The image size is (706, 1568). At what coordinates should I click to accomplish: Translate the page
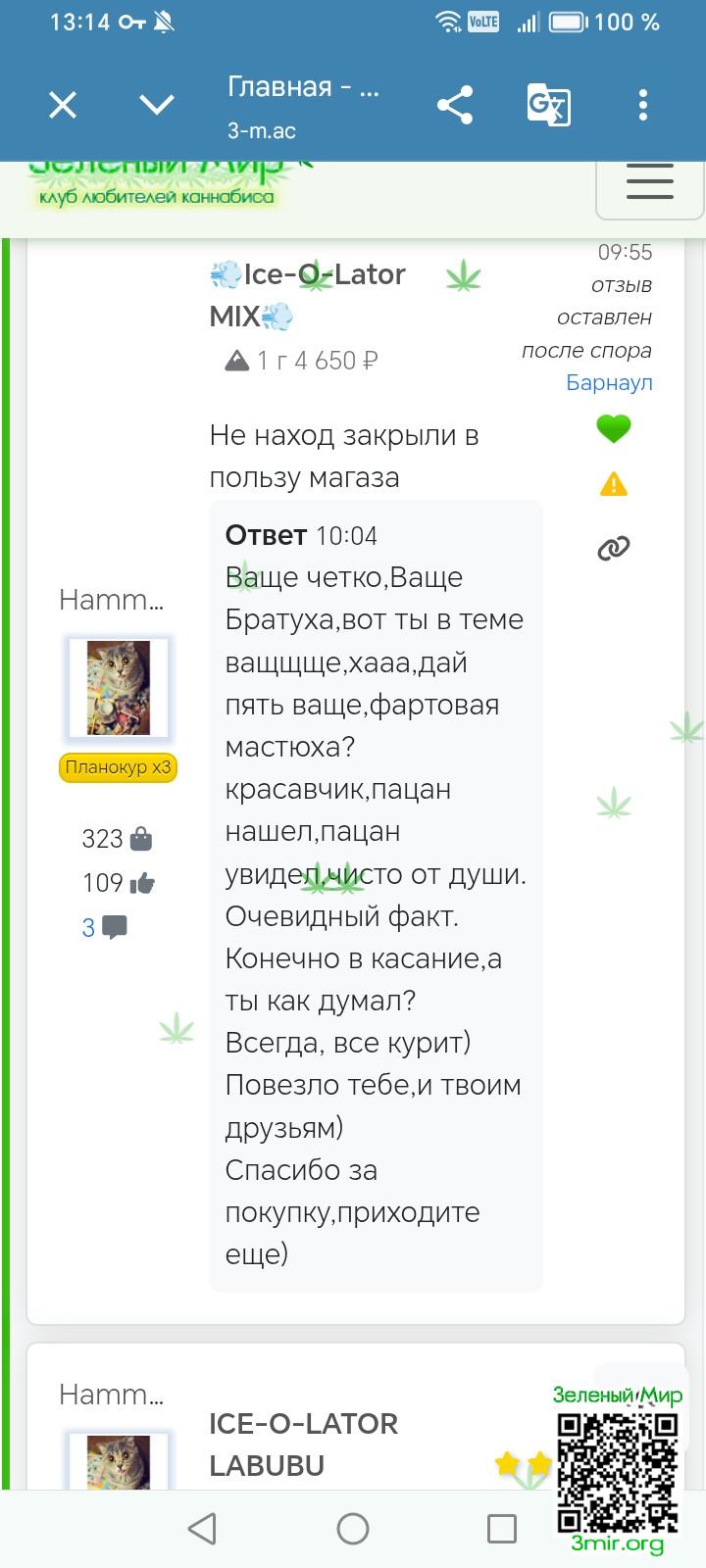point(548,105)
